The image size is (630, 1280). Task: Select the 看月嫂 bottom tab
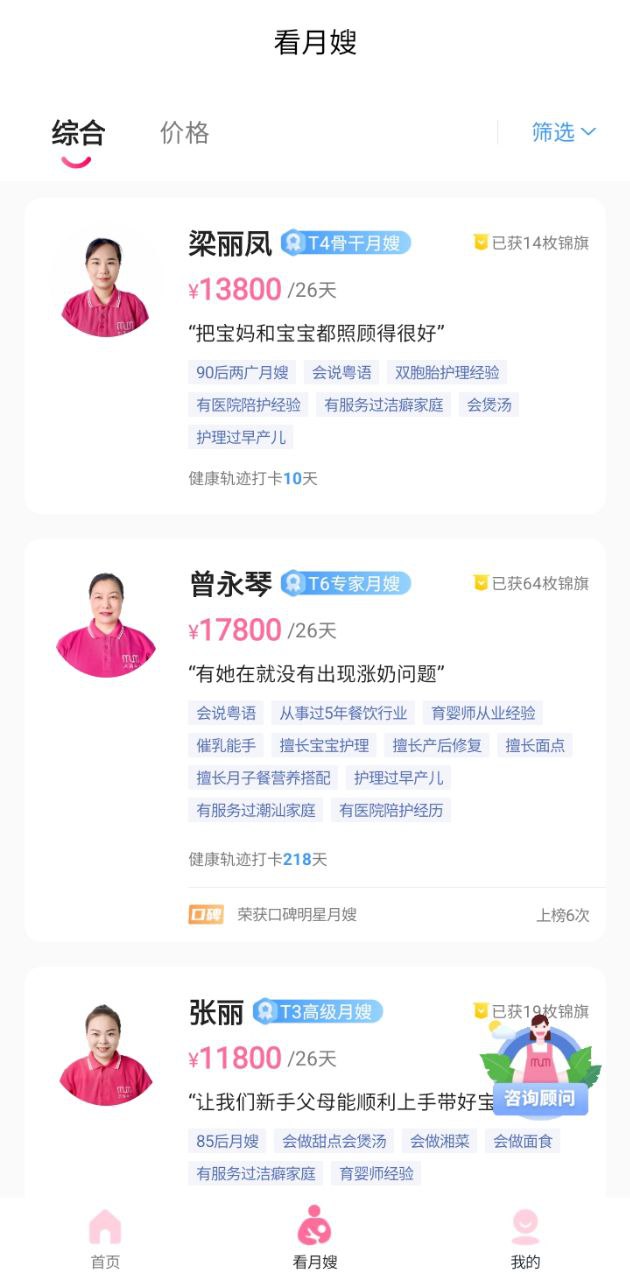(315, 1240)
